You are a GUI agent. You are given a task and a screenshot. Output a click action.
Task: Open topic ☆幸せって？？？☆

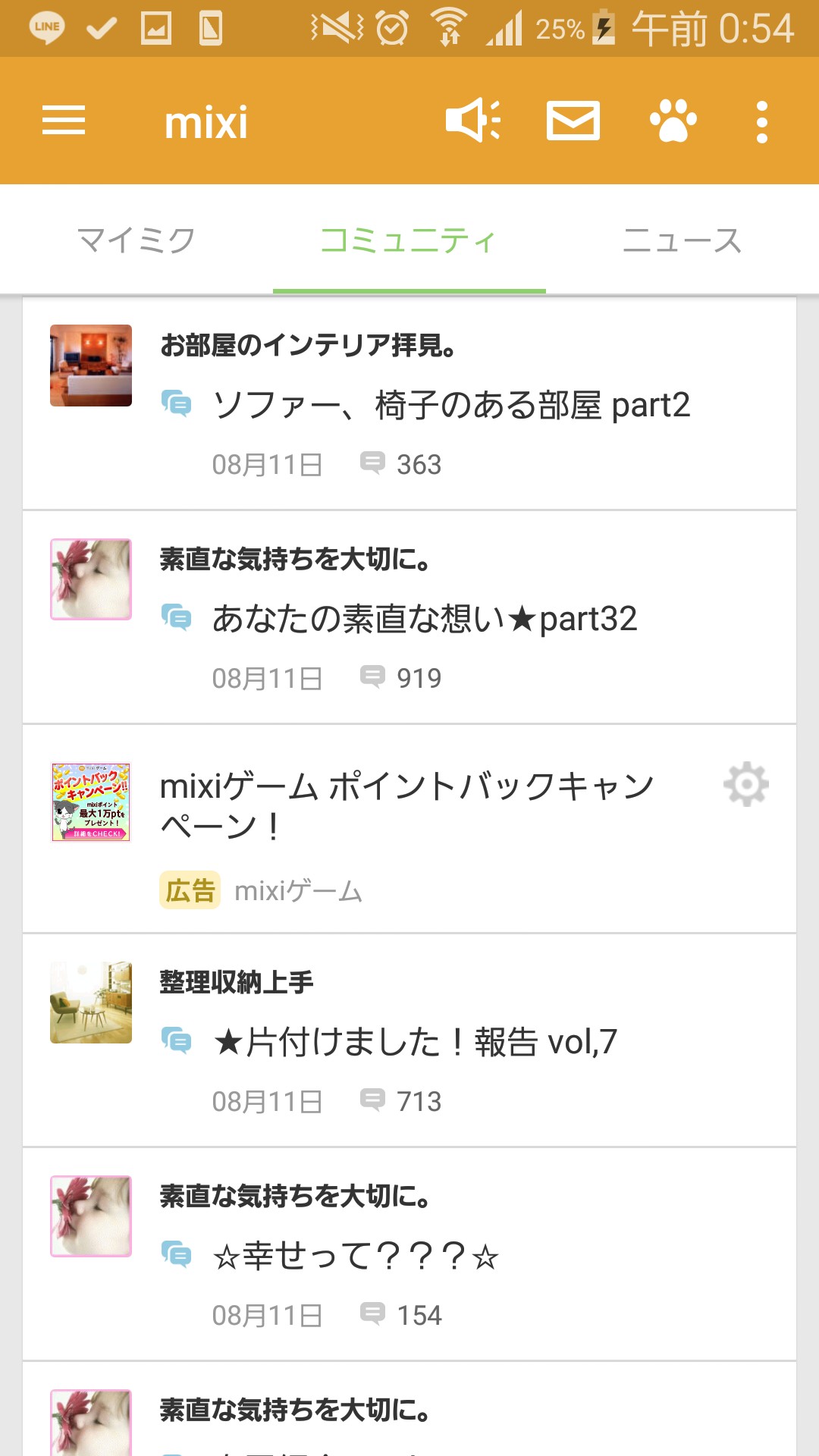(356, 1256)
